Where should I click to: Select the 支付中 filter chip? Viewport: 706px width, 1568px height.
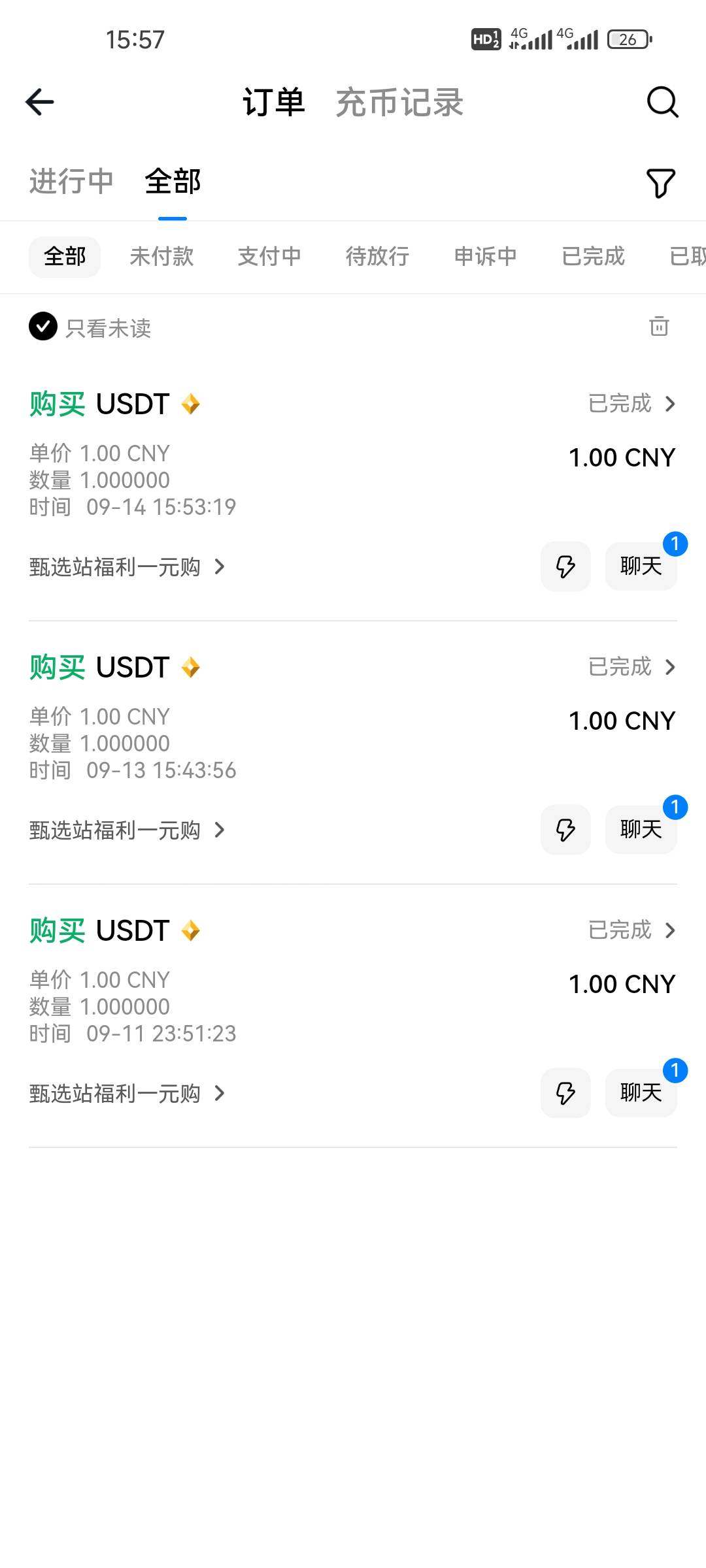(269, 256)
